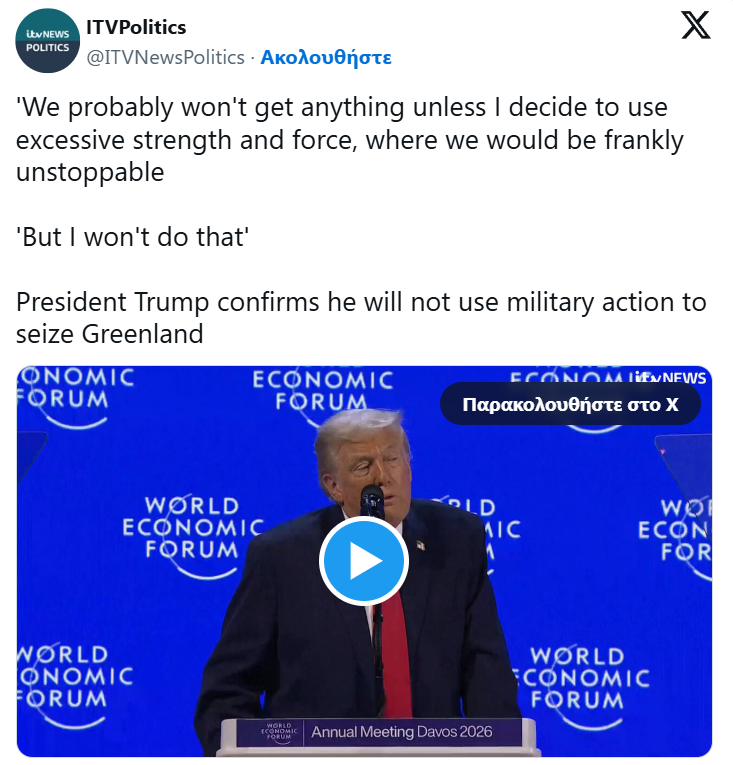Screen dimensions: 733x765
Task: Open ITVPolitics profile avatar
Action: pyautogui.click(x=47, y=41)
